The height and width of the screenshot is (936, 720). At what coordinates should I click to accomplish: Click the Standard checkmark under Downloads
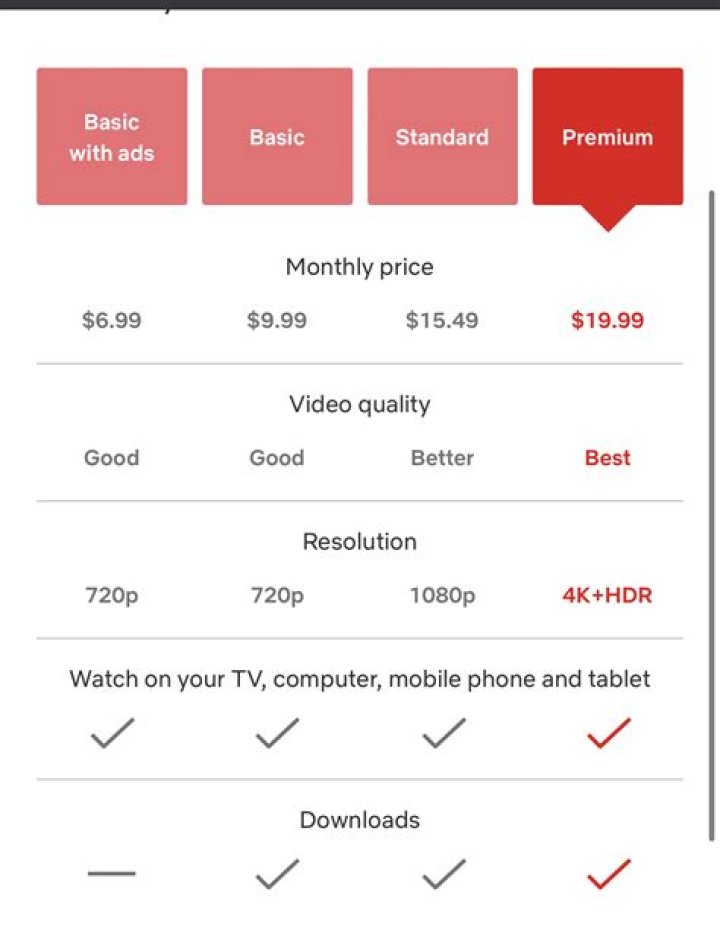click(x=442, y=872)
